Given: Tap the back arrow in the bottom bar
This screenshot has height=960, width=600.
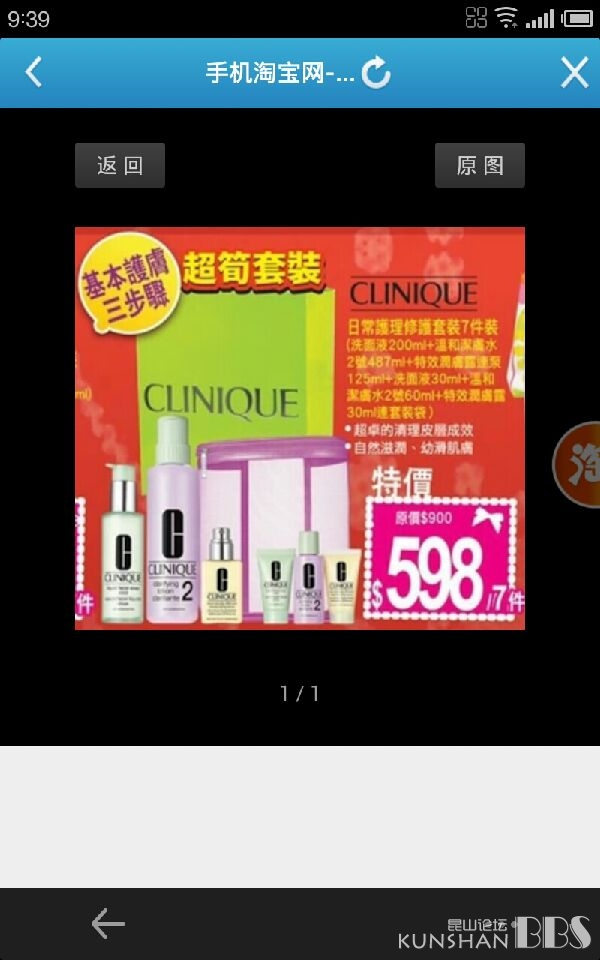Looking at the screenshot, I should [x=108, y=923].
